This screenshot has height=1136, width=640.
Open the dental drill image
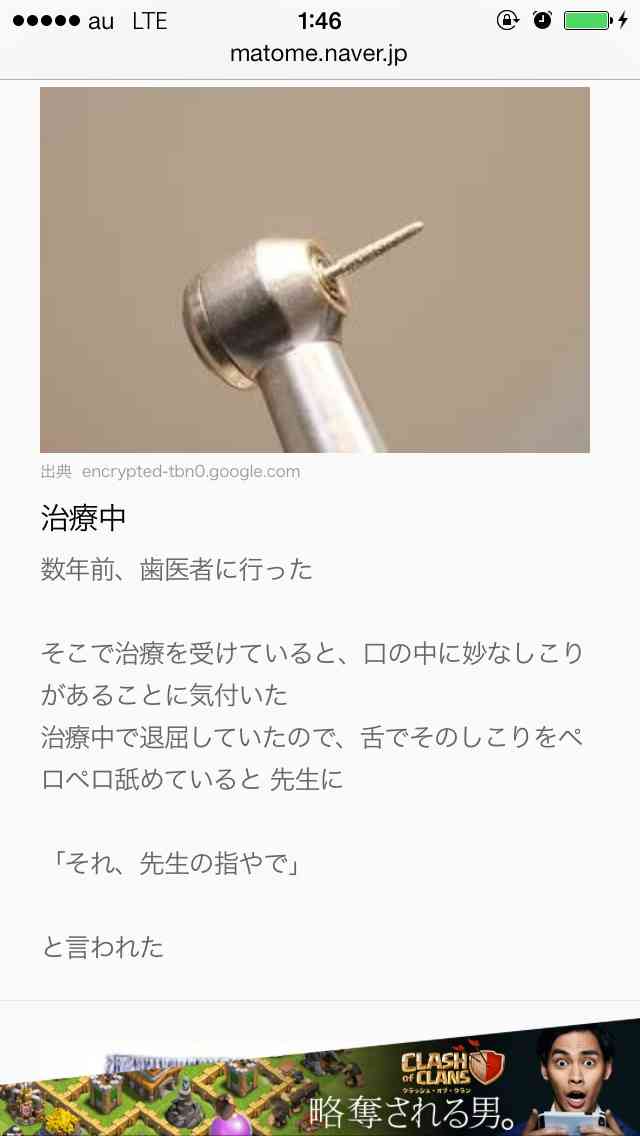(314, 270)
